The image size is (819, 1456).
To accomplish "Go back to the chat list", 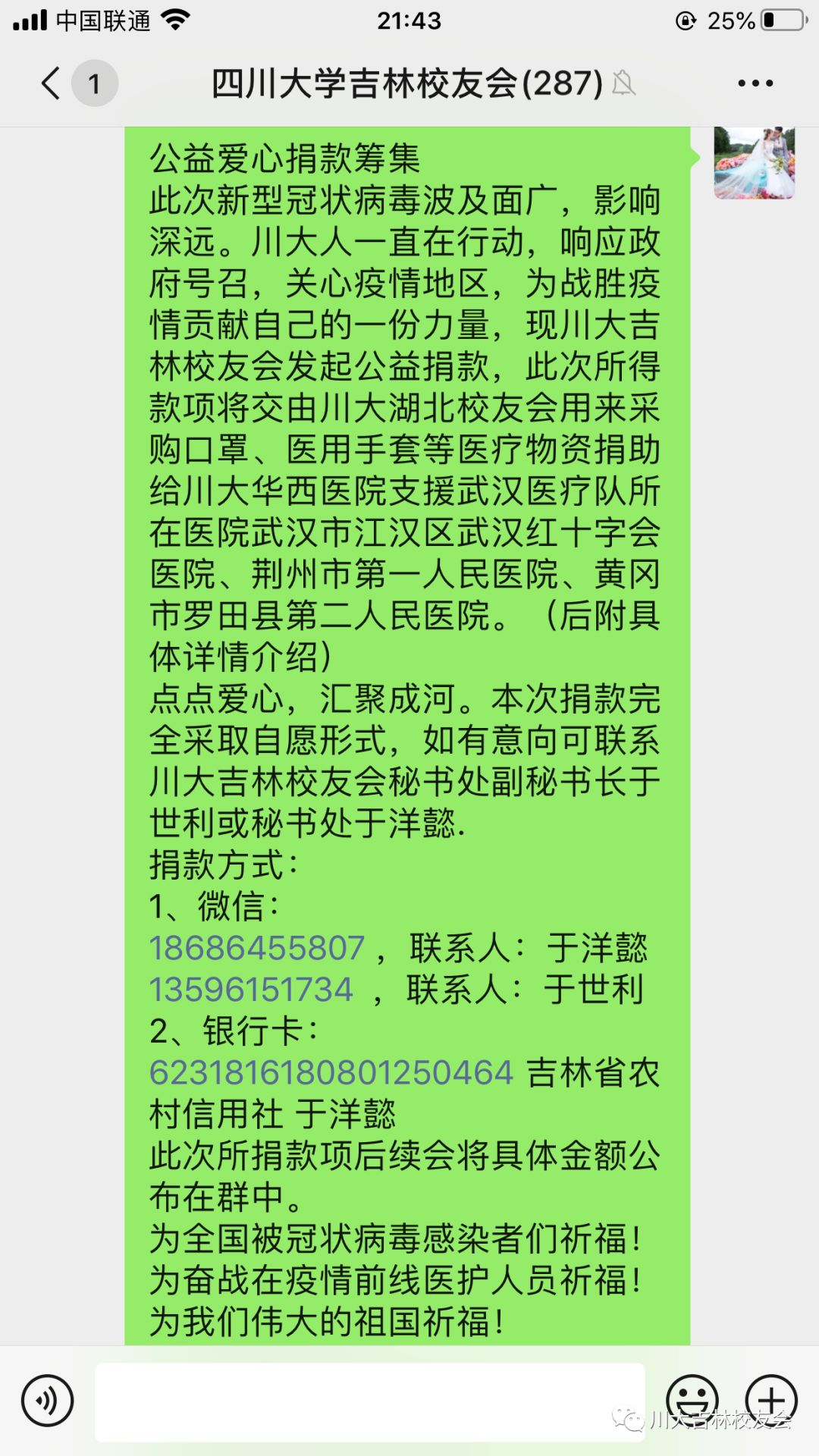I will point(52,83).
